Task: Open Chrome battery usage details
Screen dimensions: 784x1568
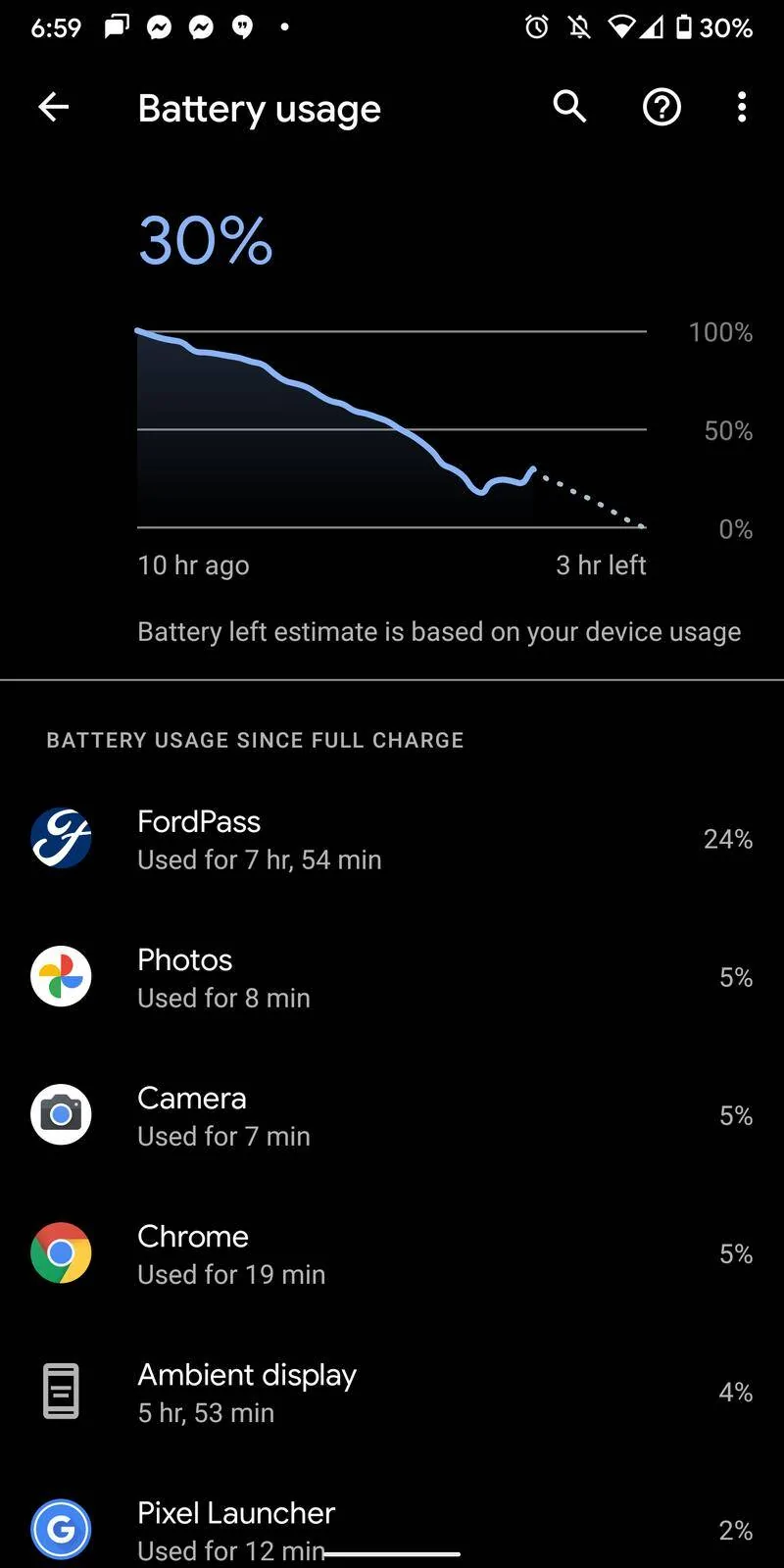Action: 392,1253
